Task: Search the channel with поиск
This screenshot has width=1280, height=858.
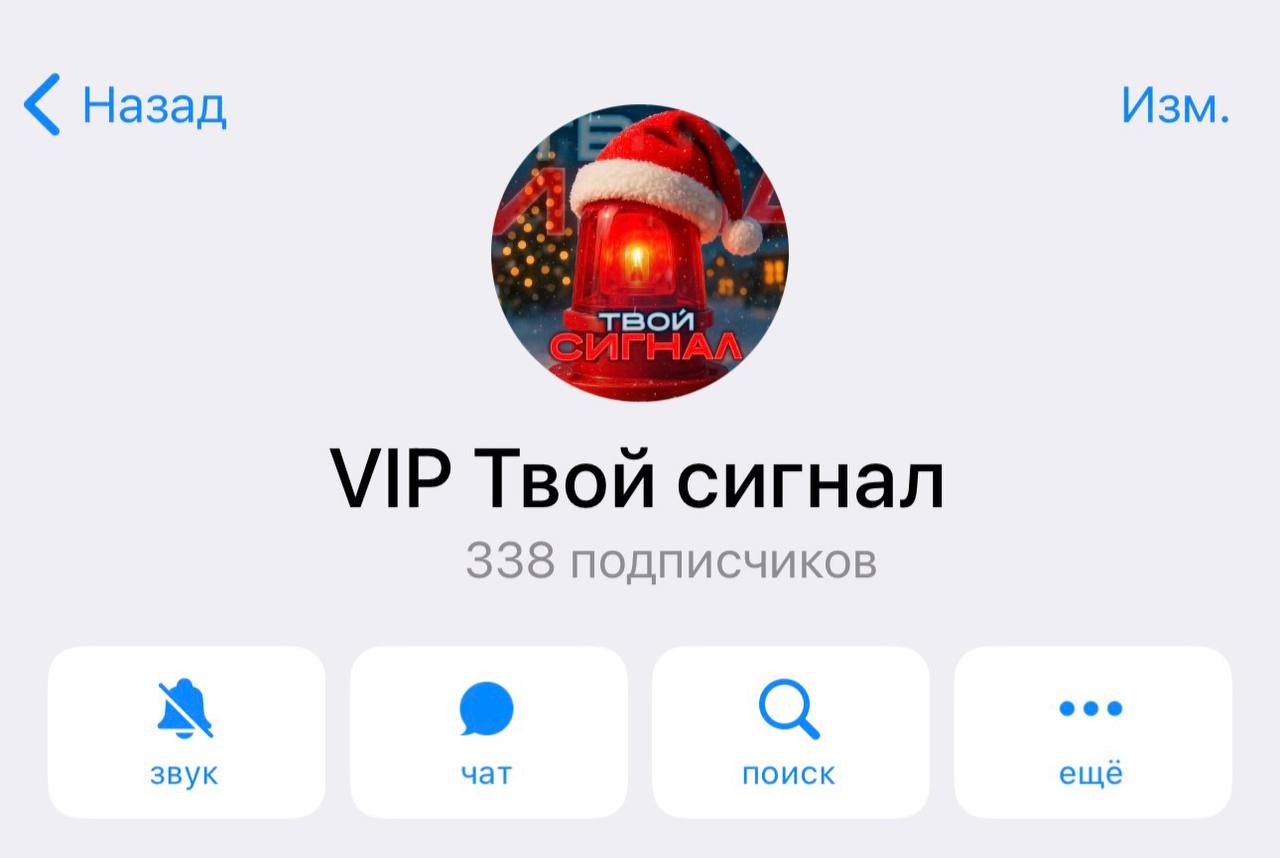Action: coord(790,732)
